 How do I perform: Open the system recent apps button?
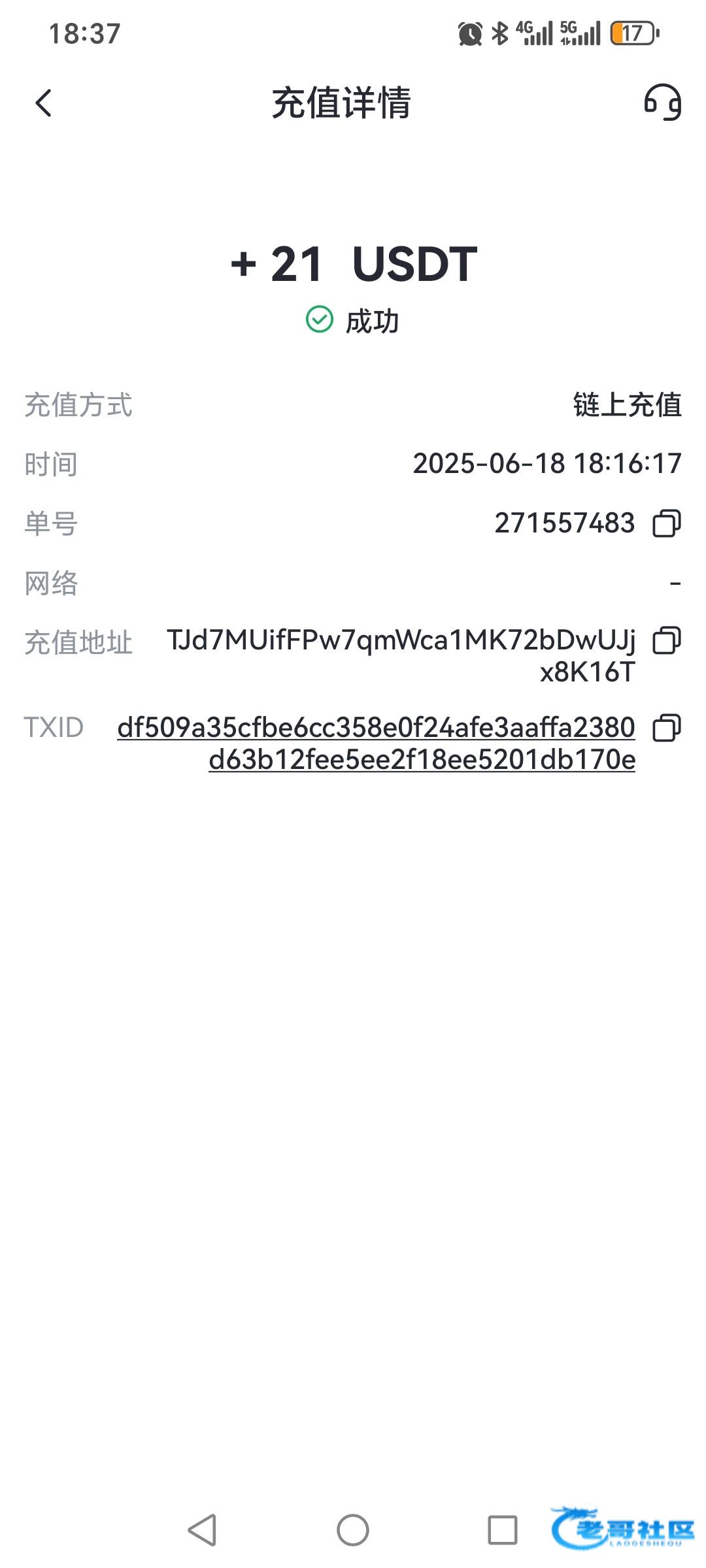coord(503,1530)
